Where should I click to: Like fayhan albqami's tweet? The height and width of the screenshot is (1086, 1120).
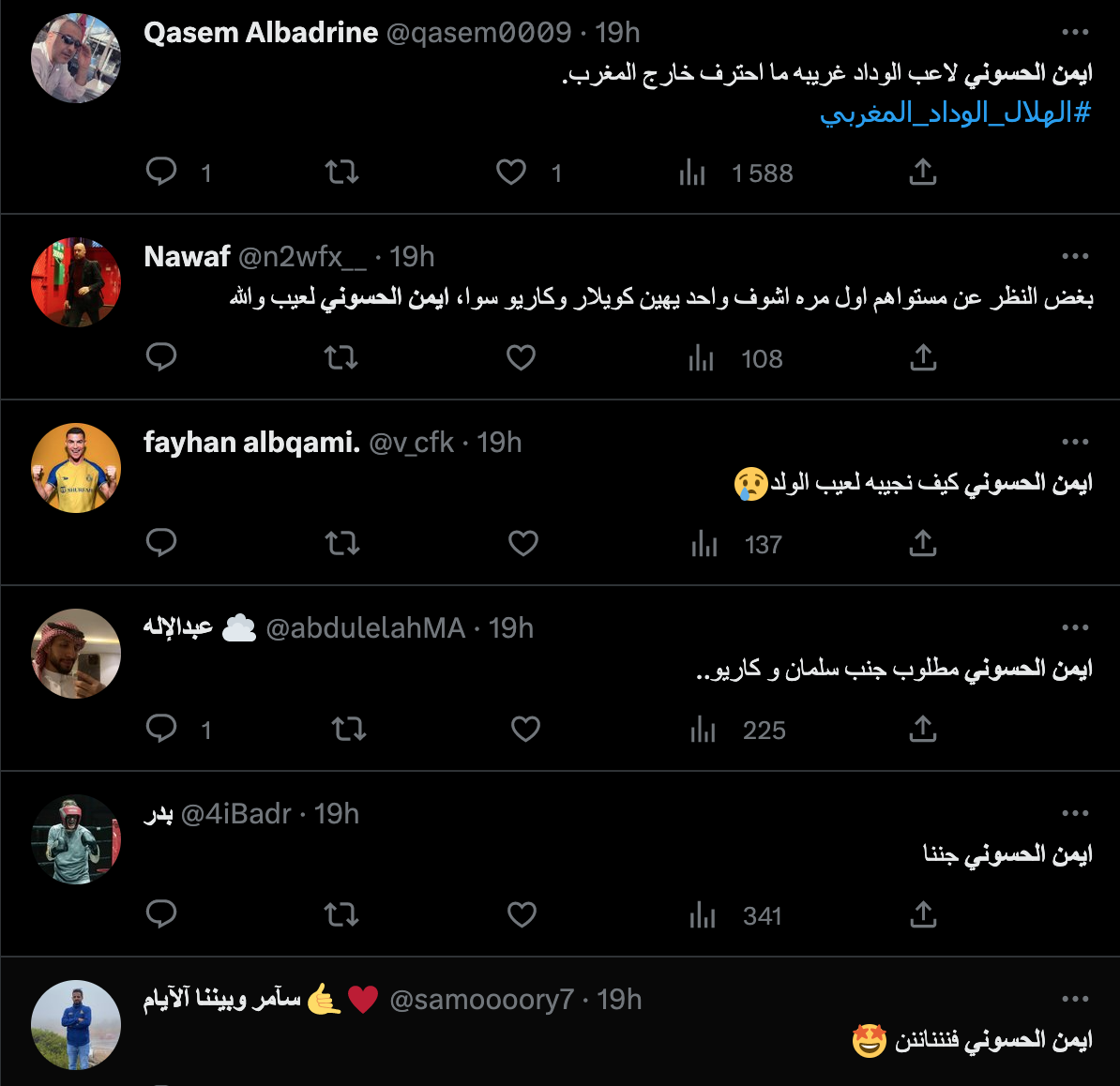(x=522, y=544)
